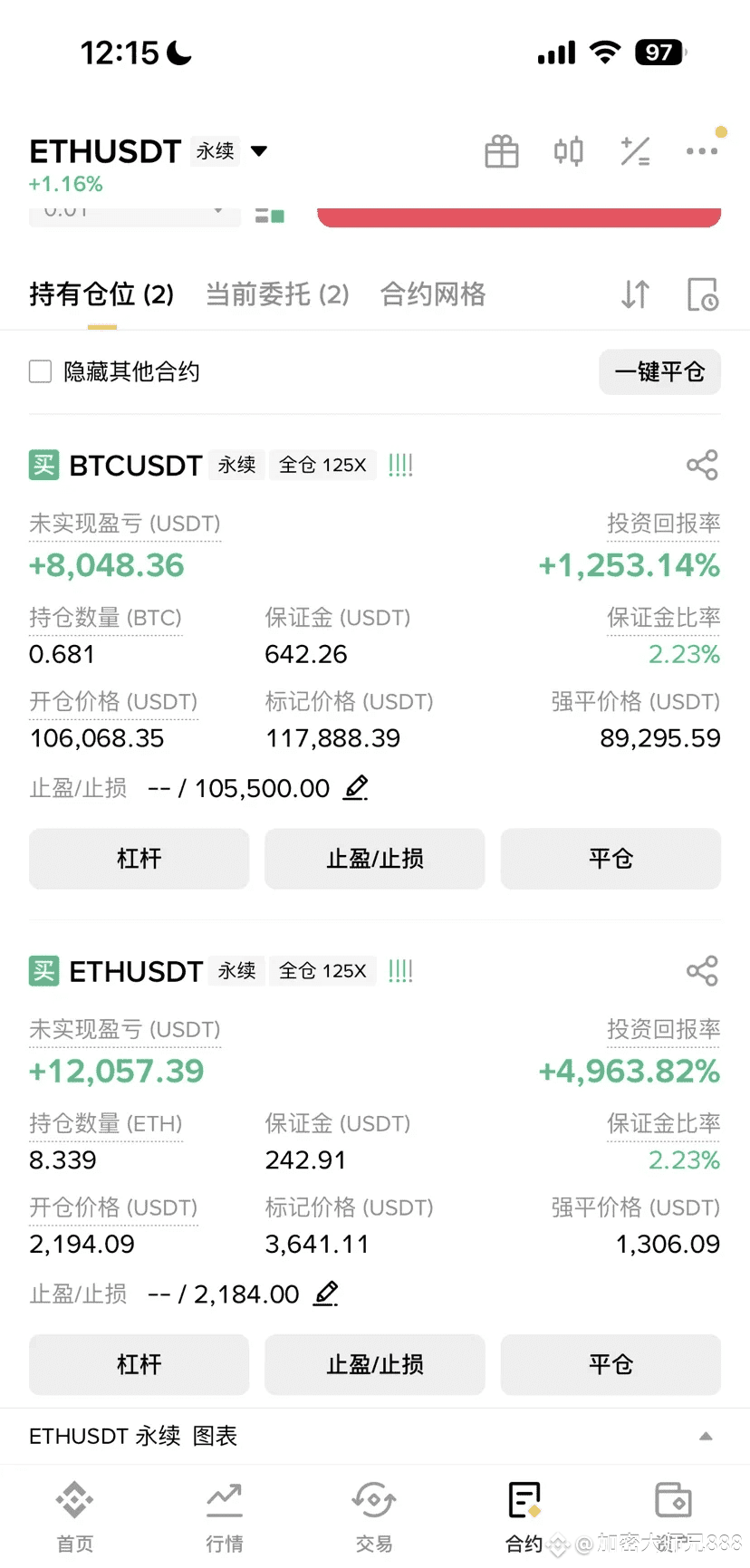Viewport: 750px width, 1568px height.
Task: Tap 杠杆 button for BTCUSDT position
Action: point(139,859)
